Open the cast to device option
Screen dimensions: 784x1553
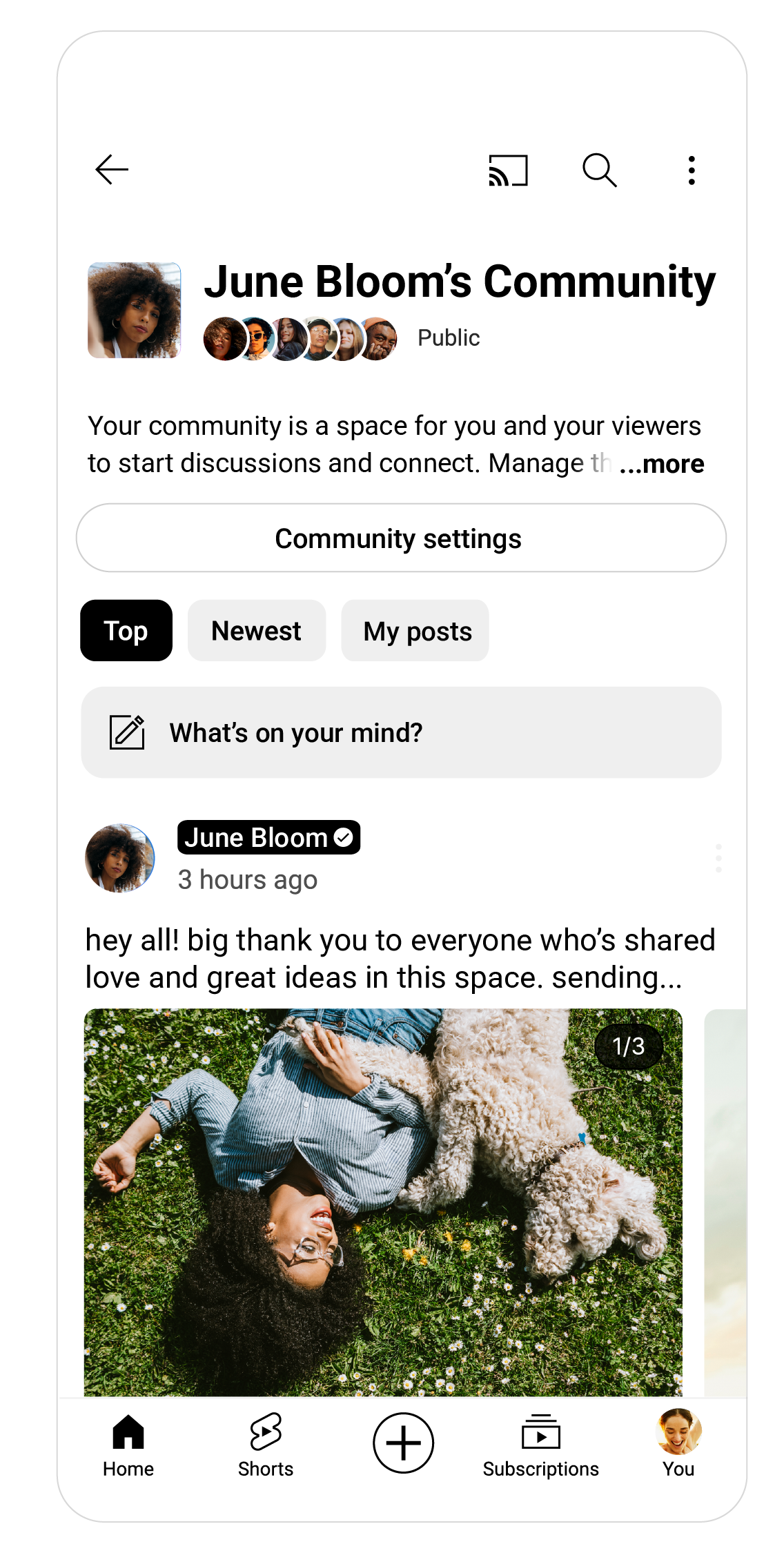(x=509, y=170)
